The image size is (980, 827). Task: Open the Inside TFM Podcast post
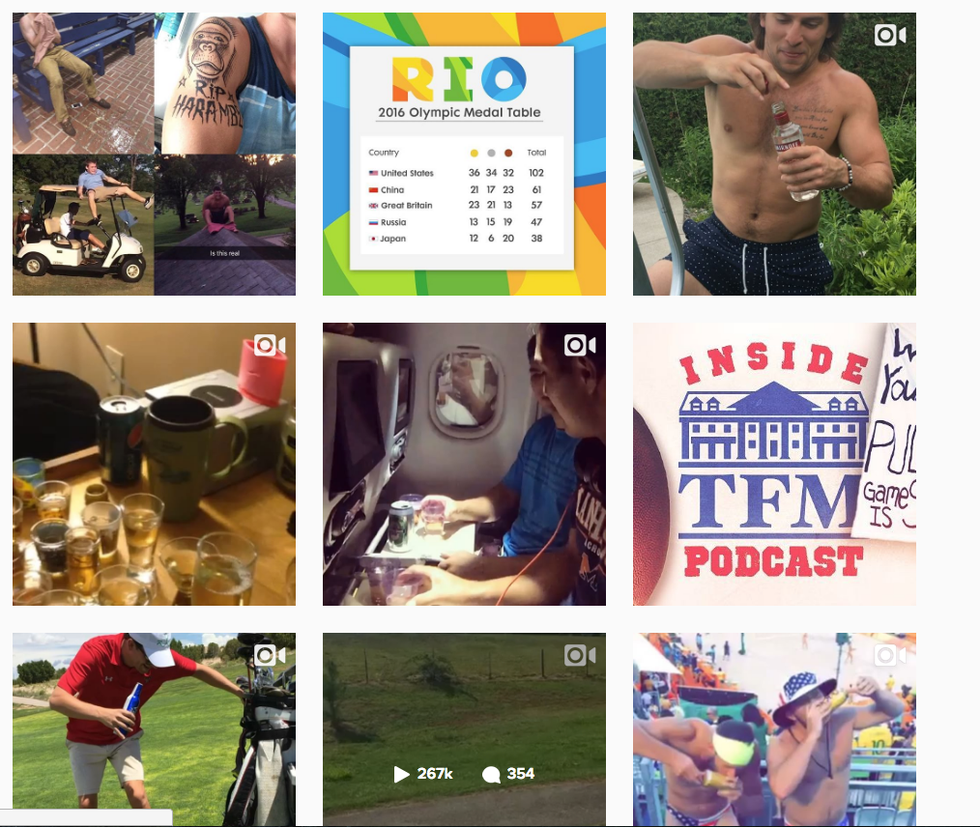tap(774, 464)
